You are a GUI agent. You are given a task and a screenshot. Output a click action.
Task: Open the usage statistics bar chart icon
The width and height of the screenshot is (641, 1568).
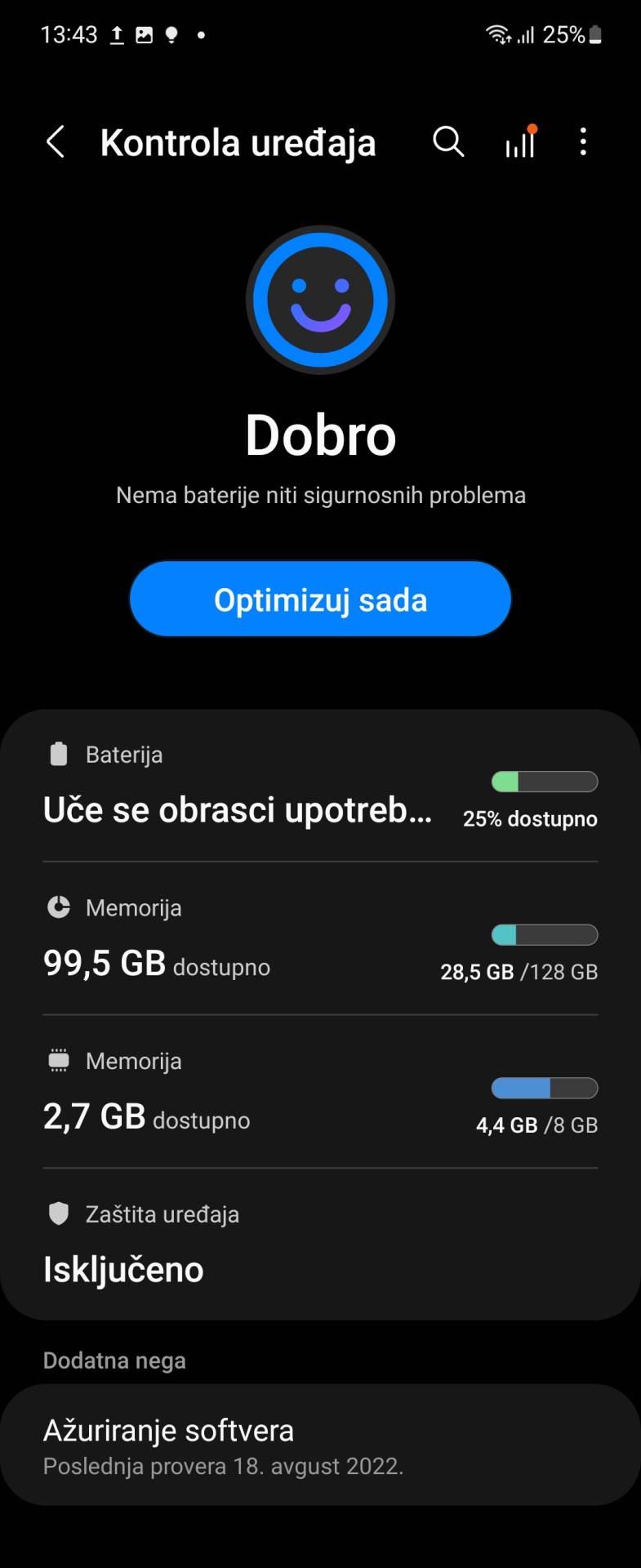(519, 141)
